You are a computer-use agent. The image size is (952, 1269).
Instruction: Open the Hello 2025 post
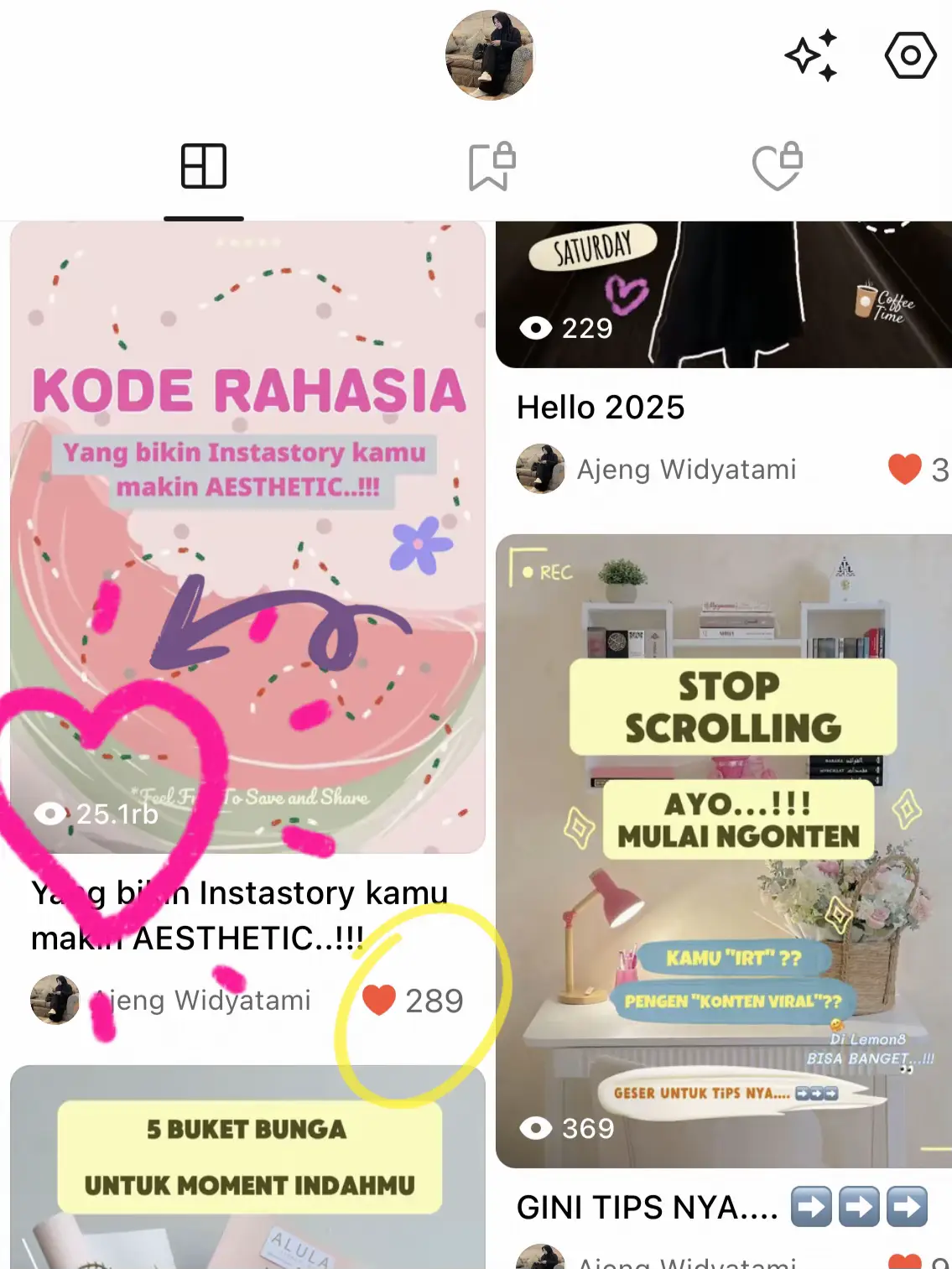pos(723,294)
